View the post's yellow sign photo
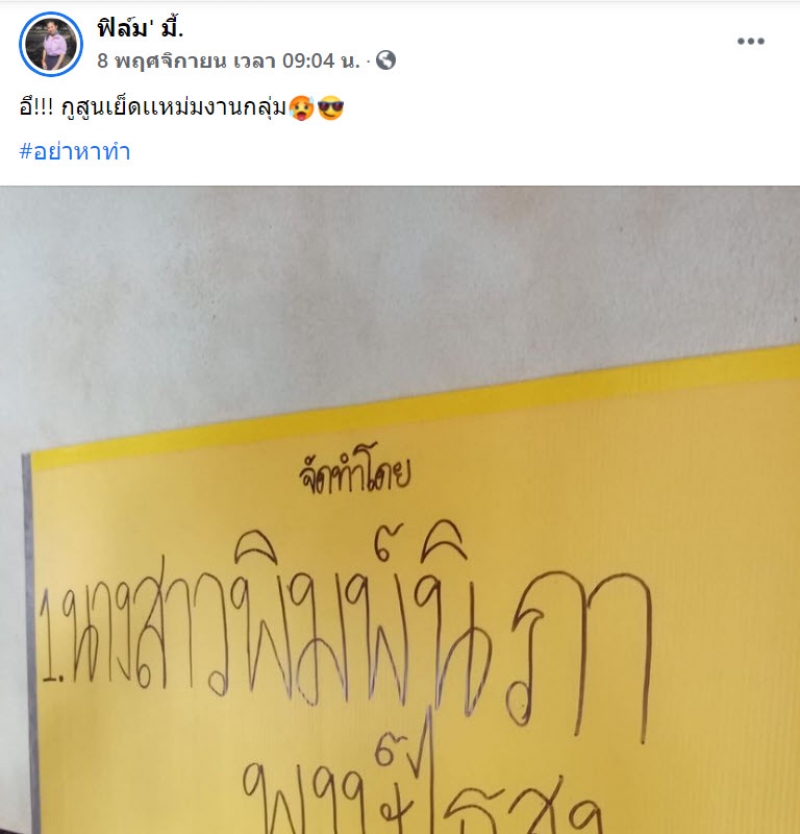800x834 pixels. pyautogui.click(x=400, y=510)
